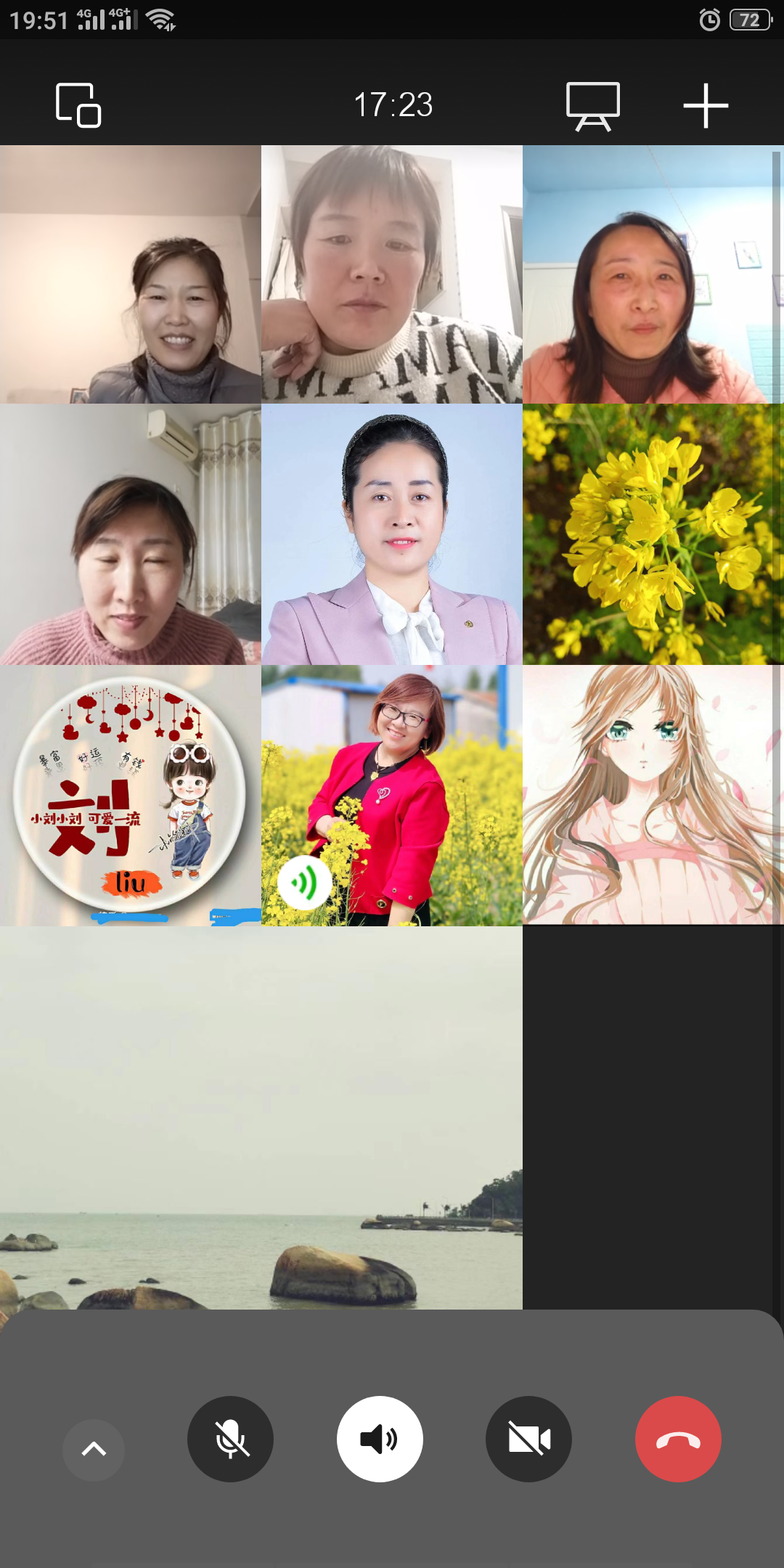Image resolution: width=784 pixels, height=1568 pixels.
Task: Turn off the speaker
Action: click(x=380, y=1439)
